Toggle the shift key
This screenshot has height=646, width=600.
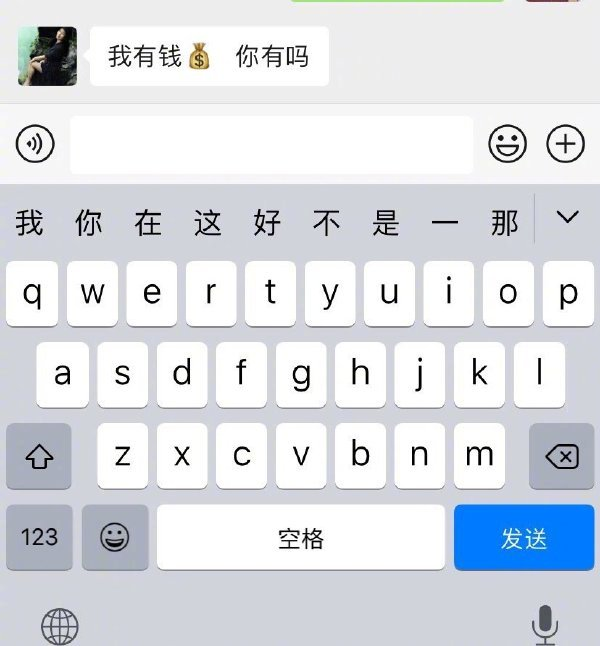click(x=39, y=457)
